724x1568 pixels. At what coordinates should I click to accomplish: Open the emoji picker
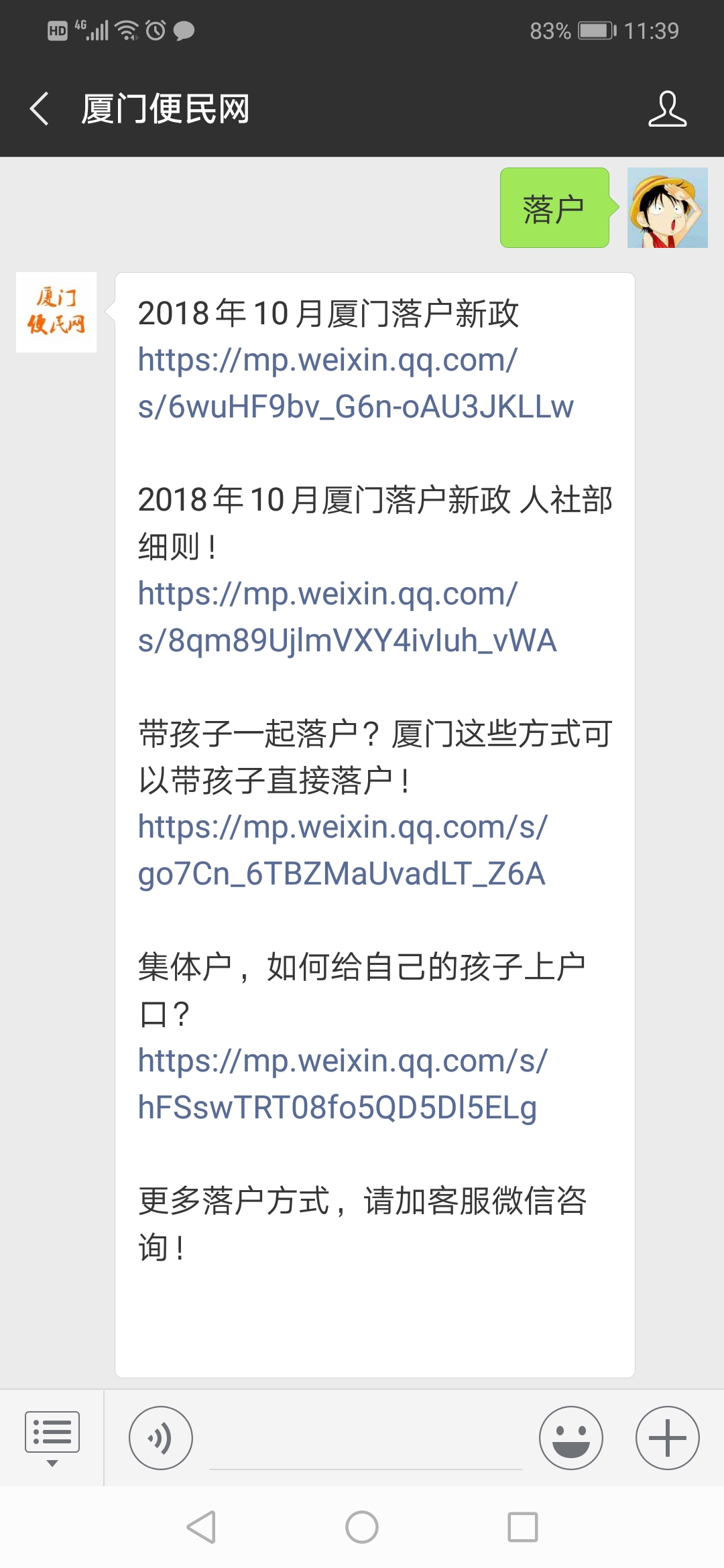570,1437
